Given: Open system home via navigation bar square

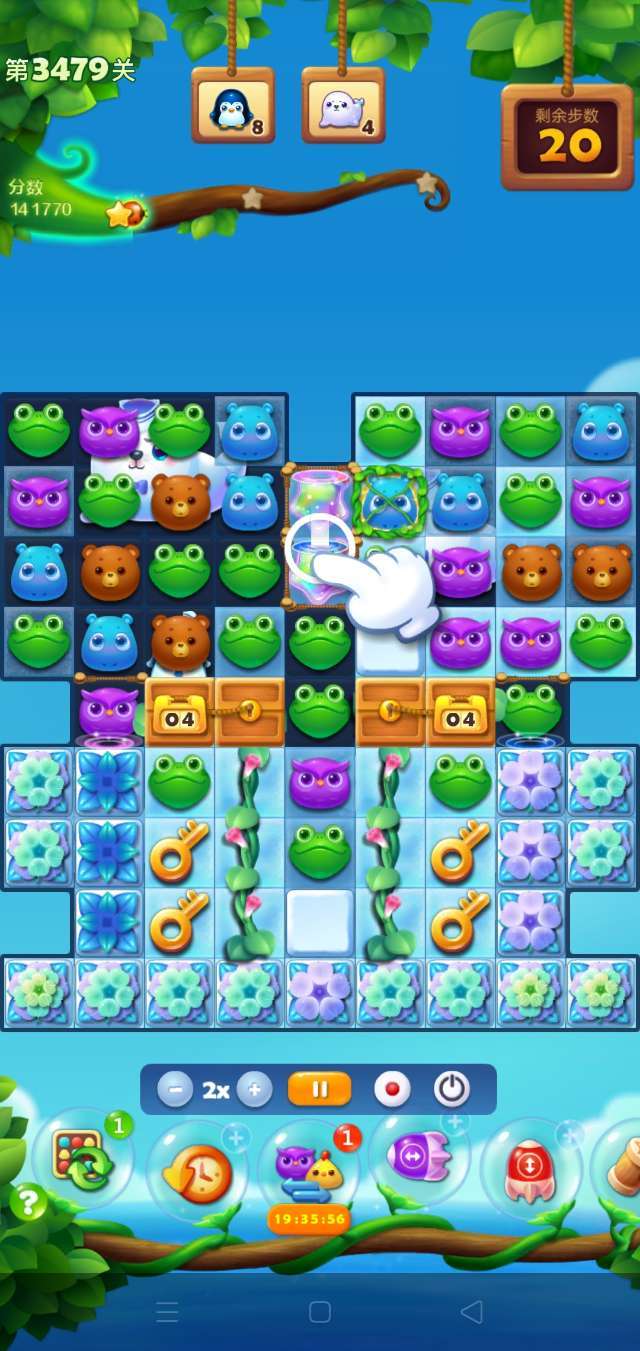Looking at the screenshot, I should click(x=319, y=1311).
